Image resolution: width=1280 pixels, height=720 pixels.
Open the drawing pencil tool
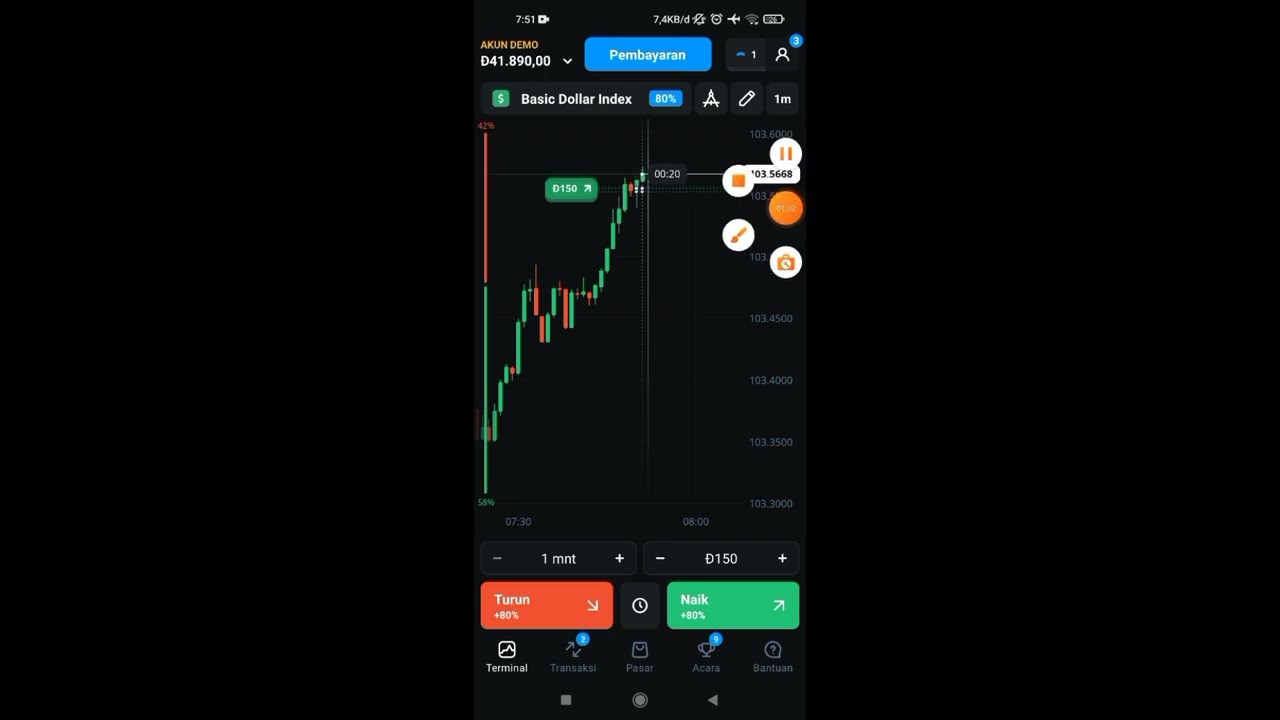747,99
